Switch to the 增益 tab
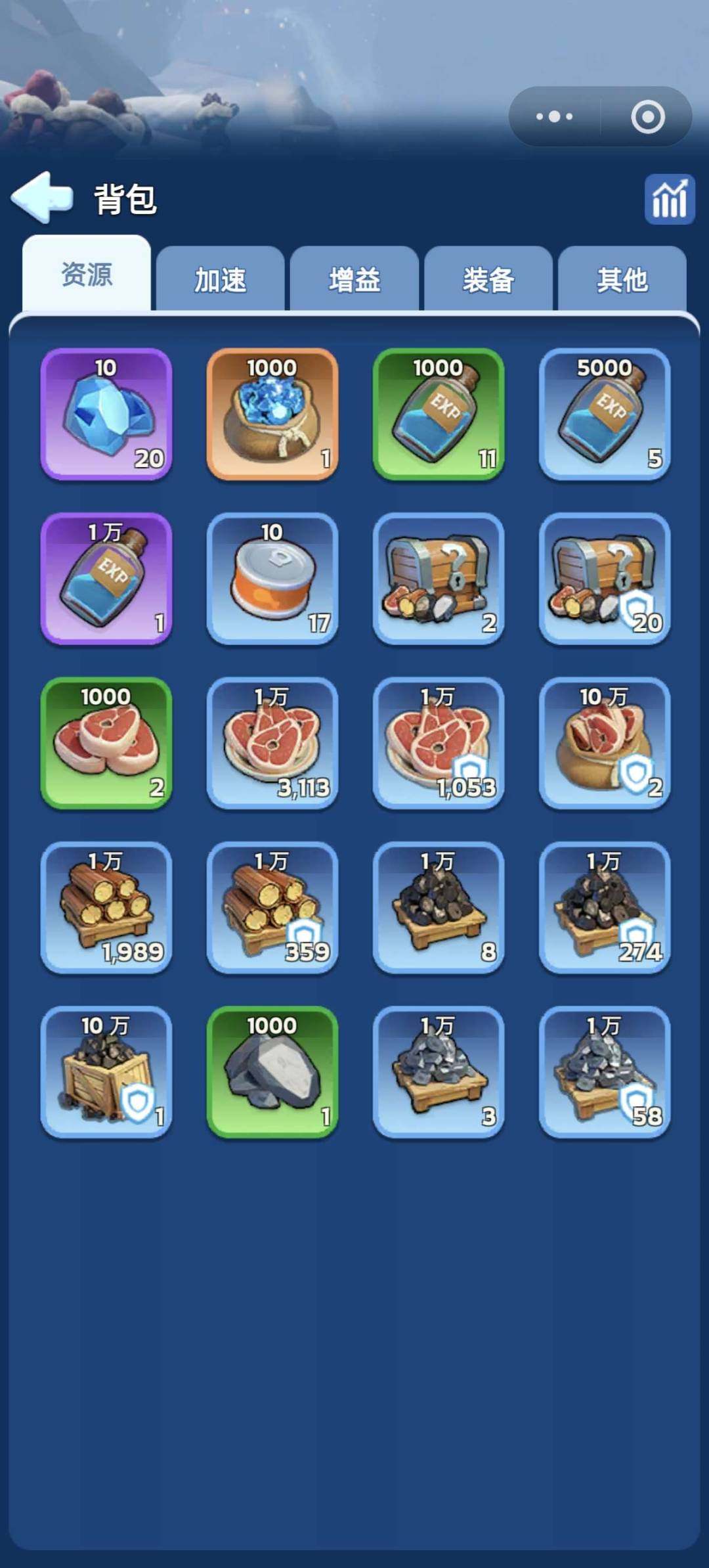 pyautogui.click(x=354, y=280)
